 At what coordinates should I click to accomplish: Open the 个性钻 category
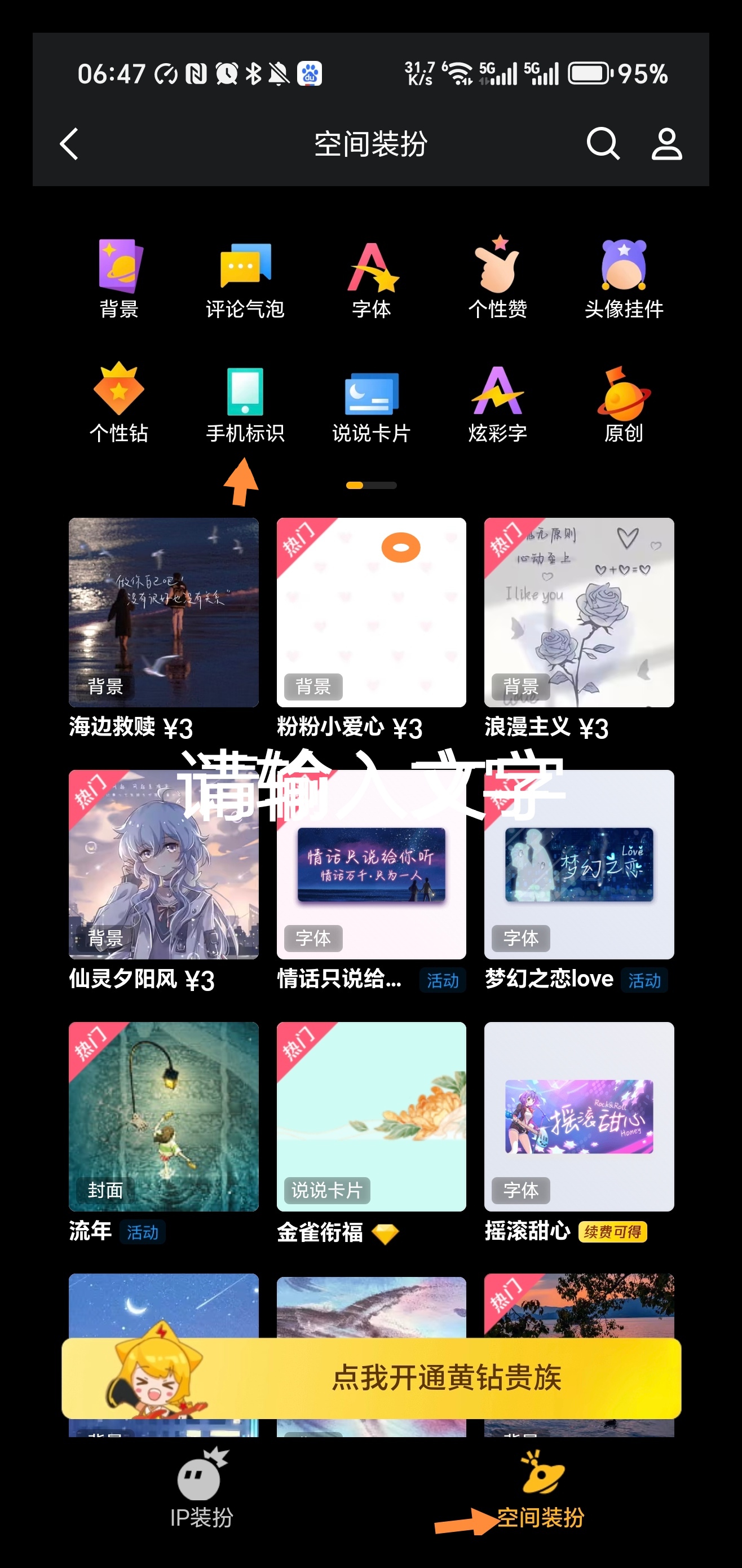120,403
